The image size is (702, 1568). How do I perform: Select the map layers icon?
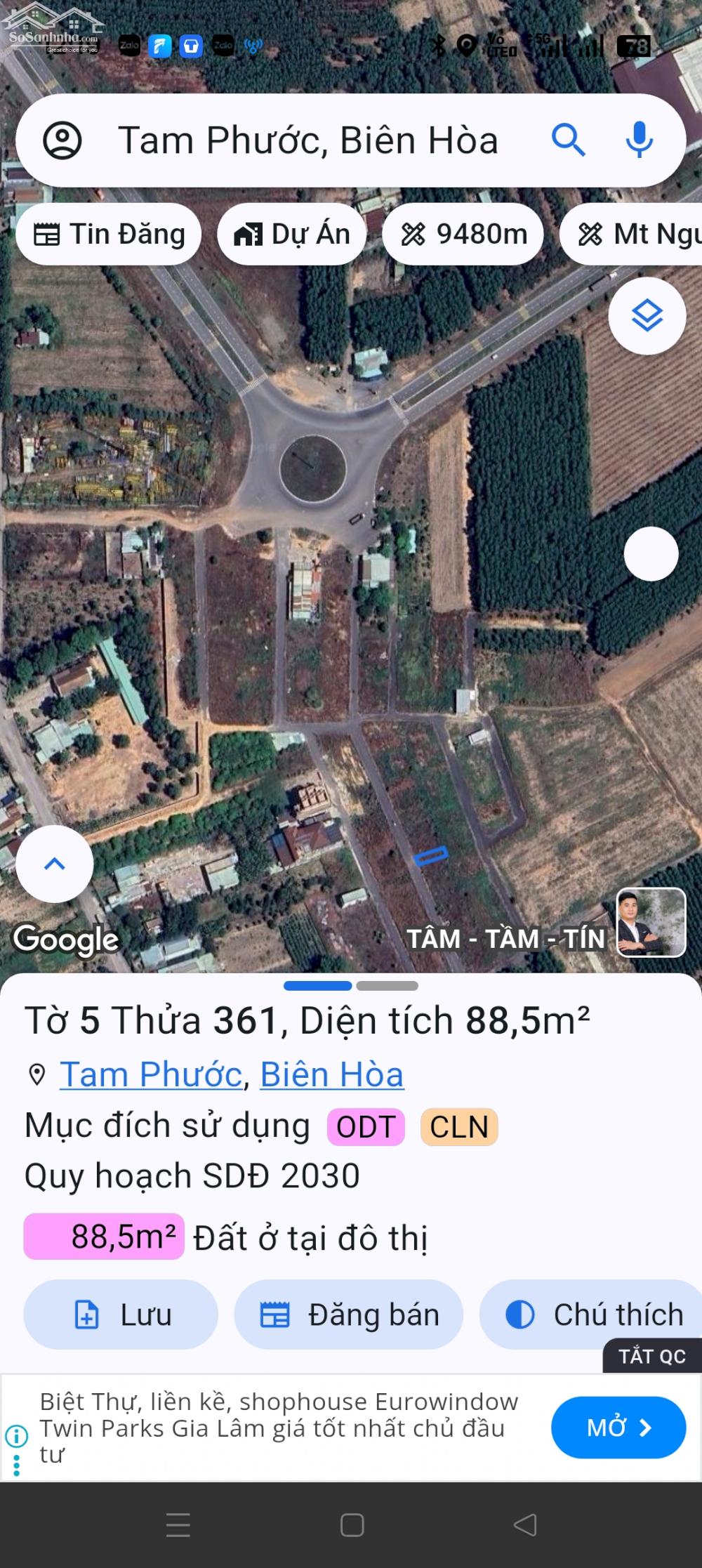[646, 316]
